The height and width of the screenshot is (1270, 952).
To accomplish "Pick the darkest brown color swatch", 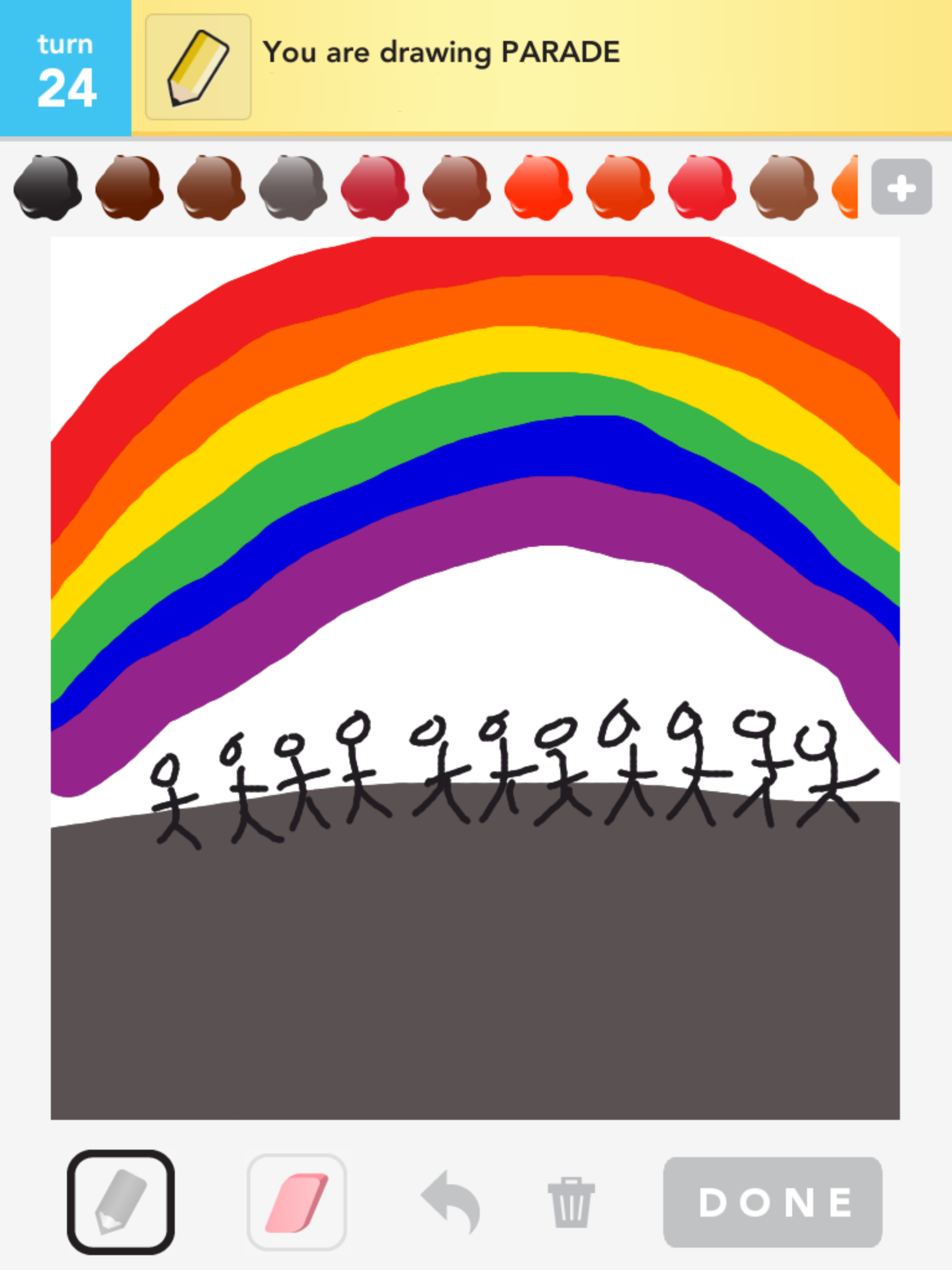I will coord(130,187).
